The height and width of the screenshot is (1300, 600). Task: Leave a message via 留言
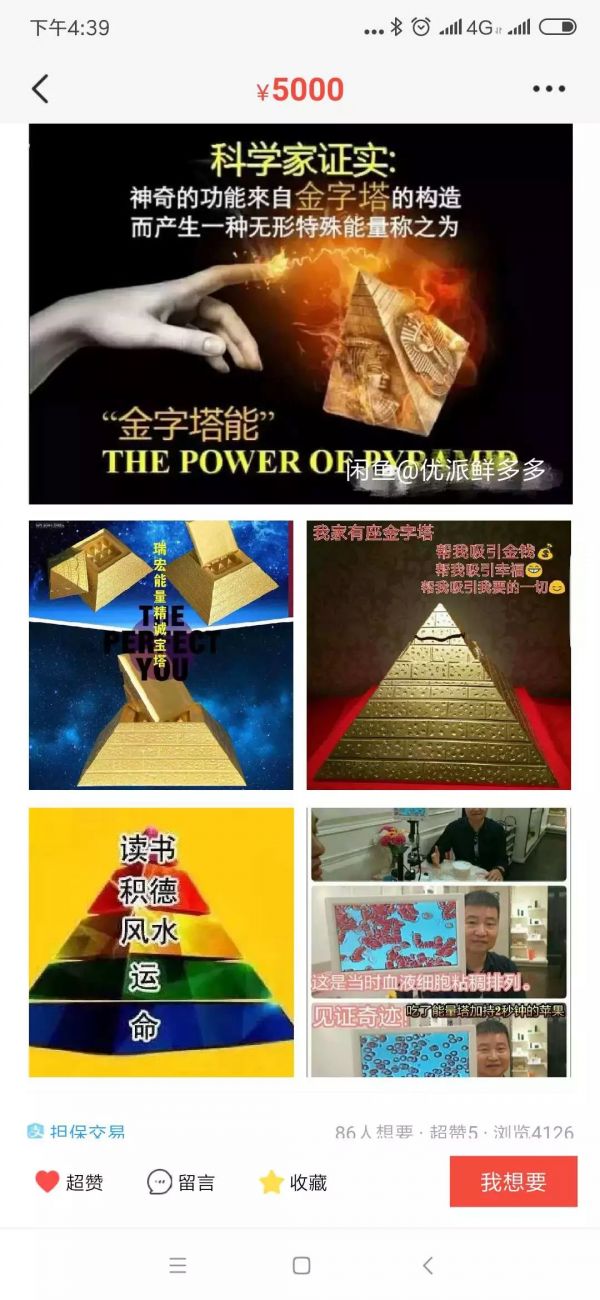181,1182
